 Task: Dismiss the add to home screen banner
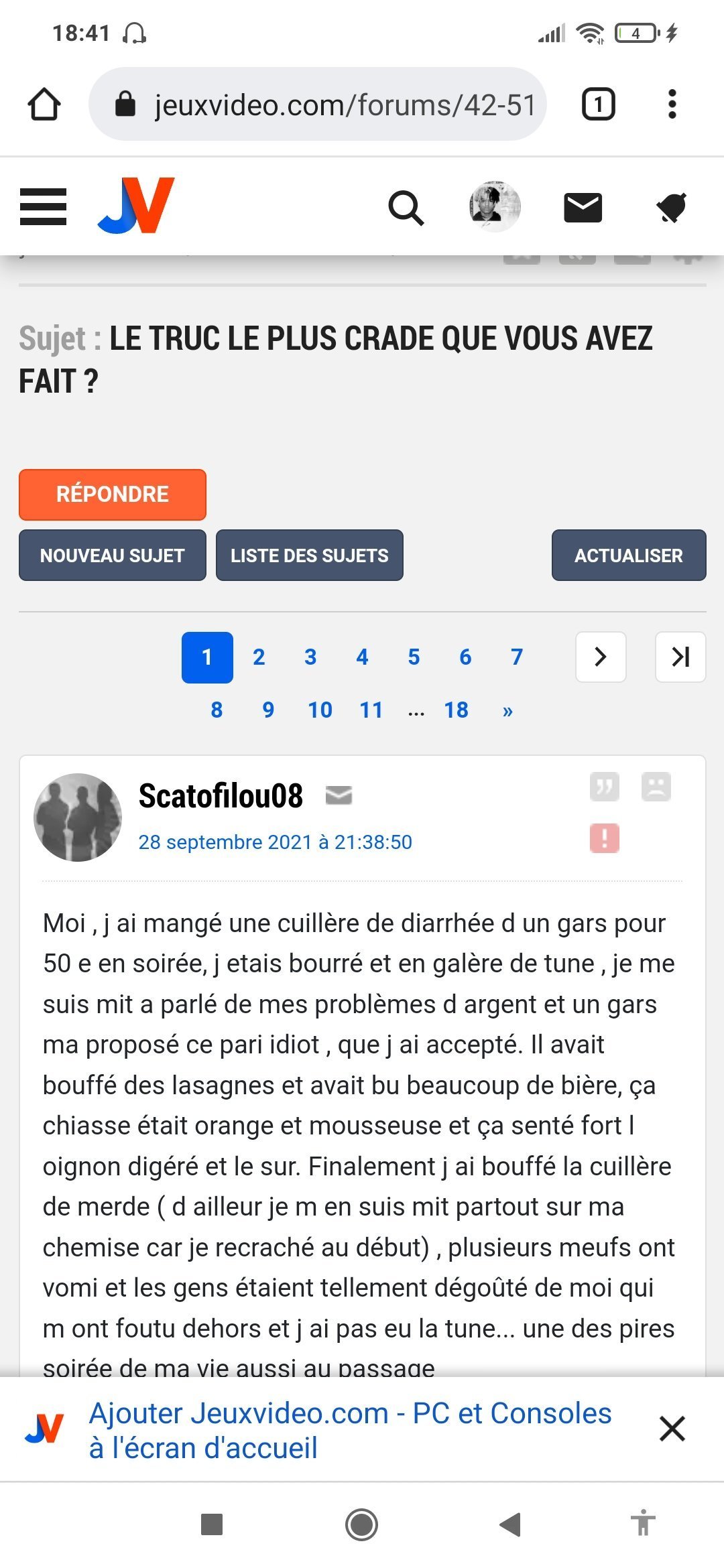tap(672, 1429)
